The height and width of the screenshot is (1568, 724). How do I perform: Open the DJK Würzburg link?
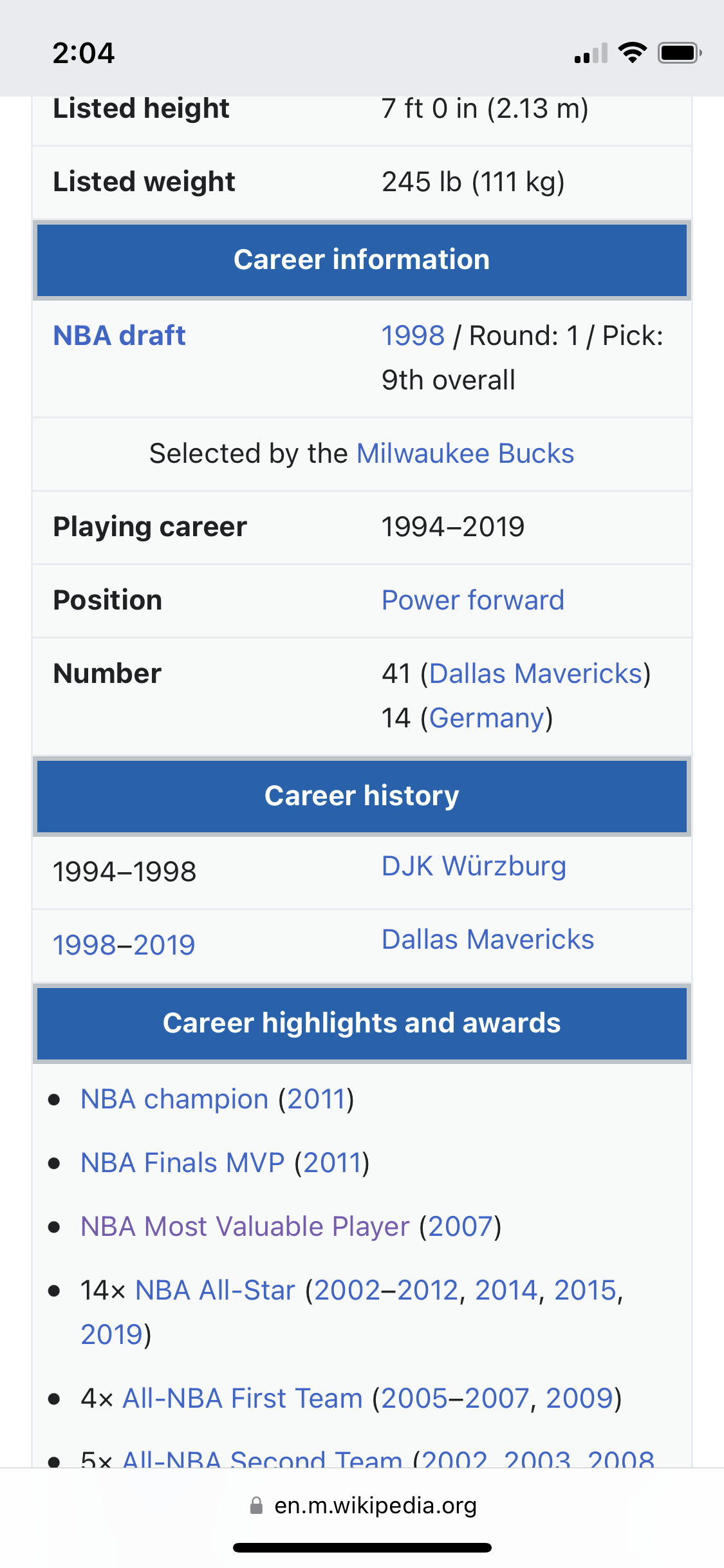pyautogui.click(x=474, y=866)
